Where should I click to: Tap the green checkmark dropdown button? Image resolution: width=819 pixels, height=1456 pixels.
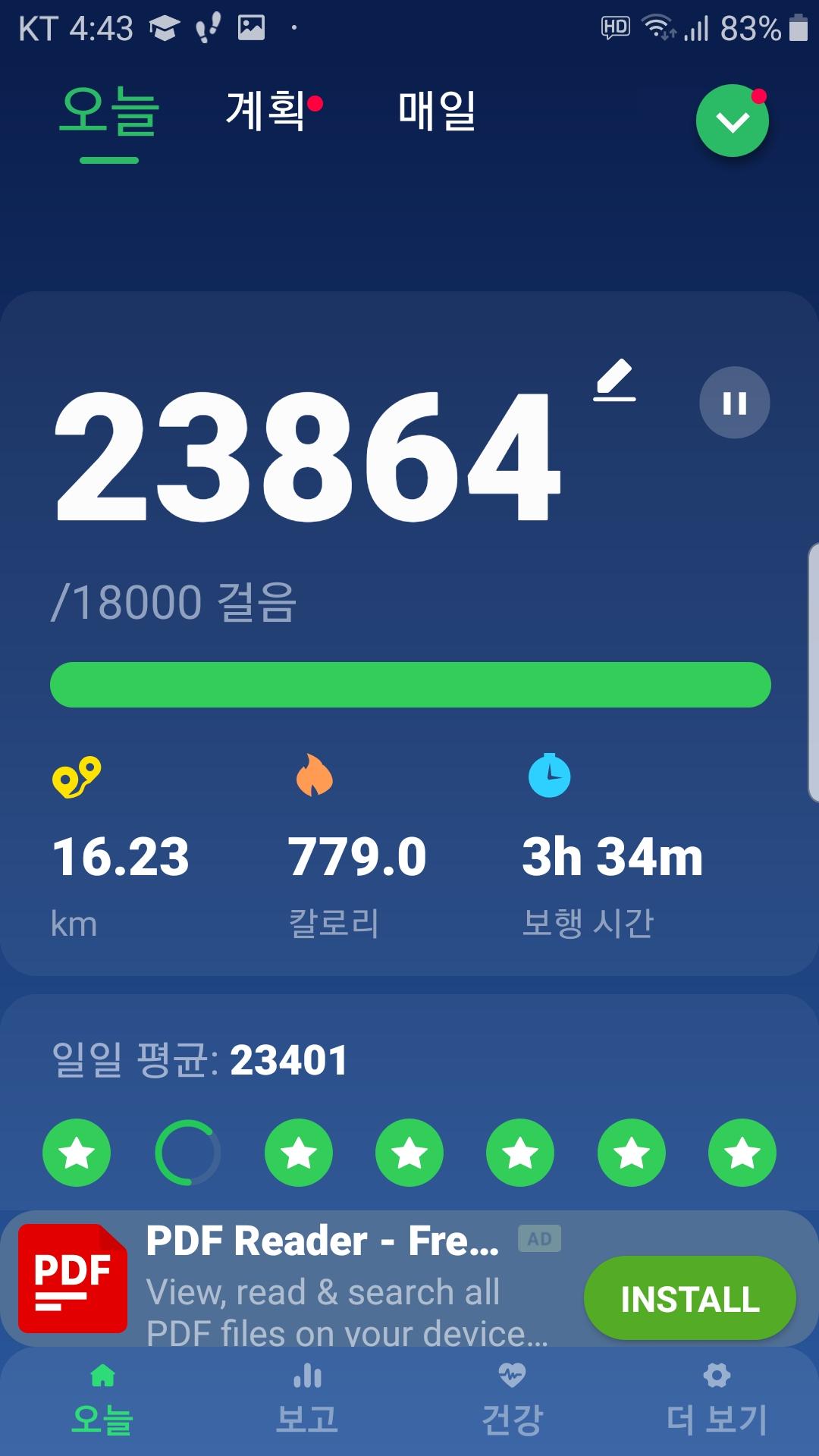[x=732, y=121]
